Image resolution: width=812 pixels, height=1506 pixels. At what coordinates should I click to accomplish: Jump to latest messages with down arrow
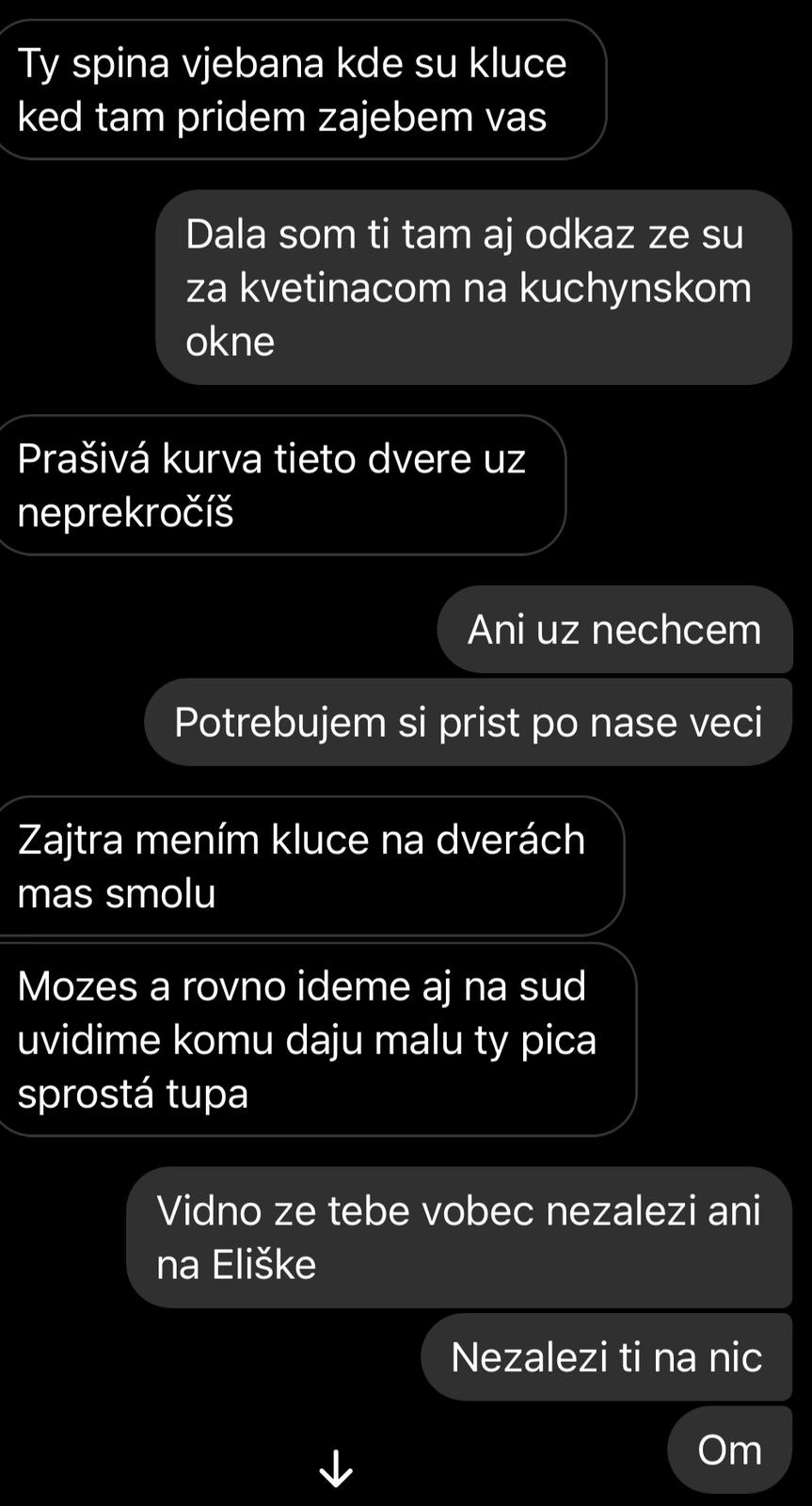pyautogui.click(x=336, y=1467)
